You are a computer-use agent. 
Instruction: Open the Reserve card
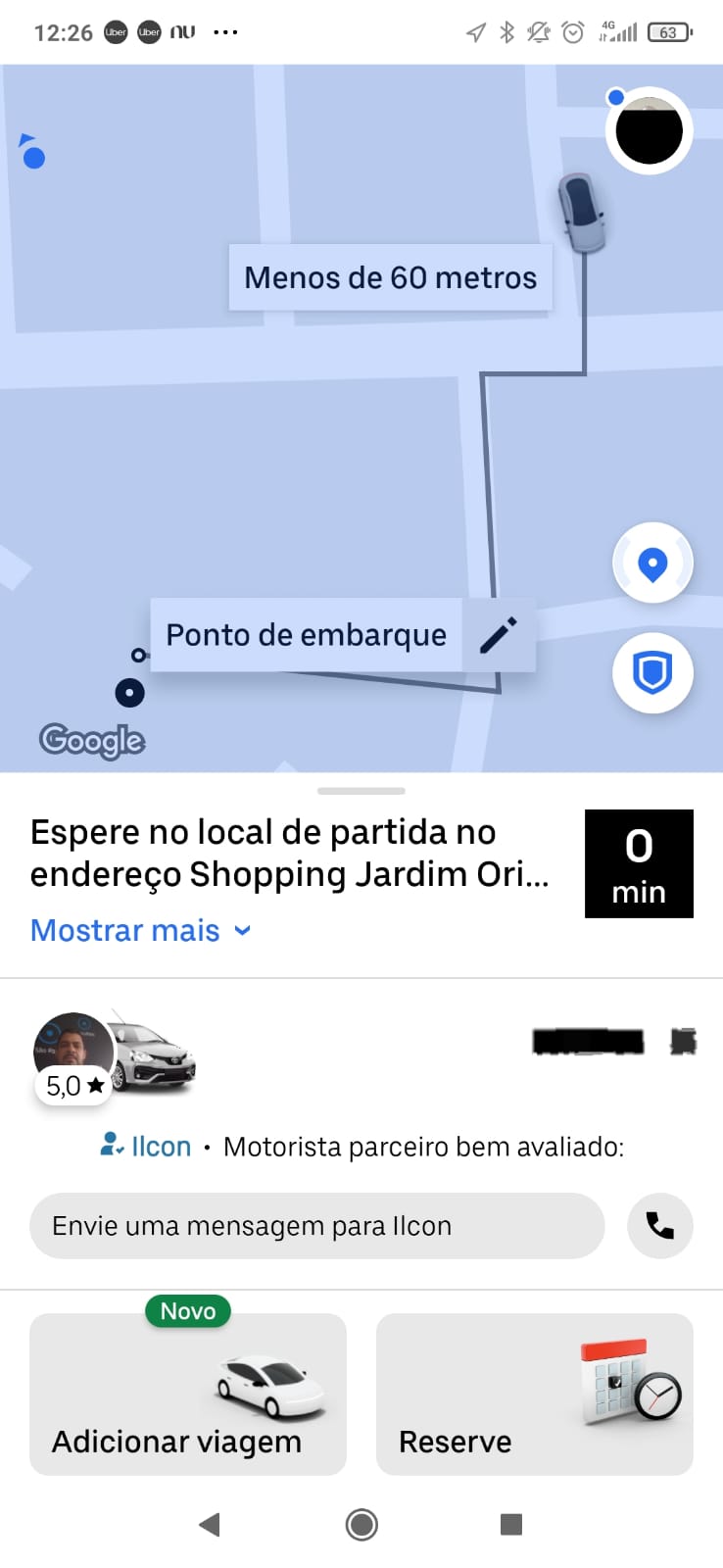(534, 1394)
